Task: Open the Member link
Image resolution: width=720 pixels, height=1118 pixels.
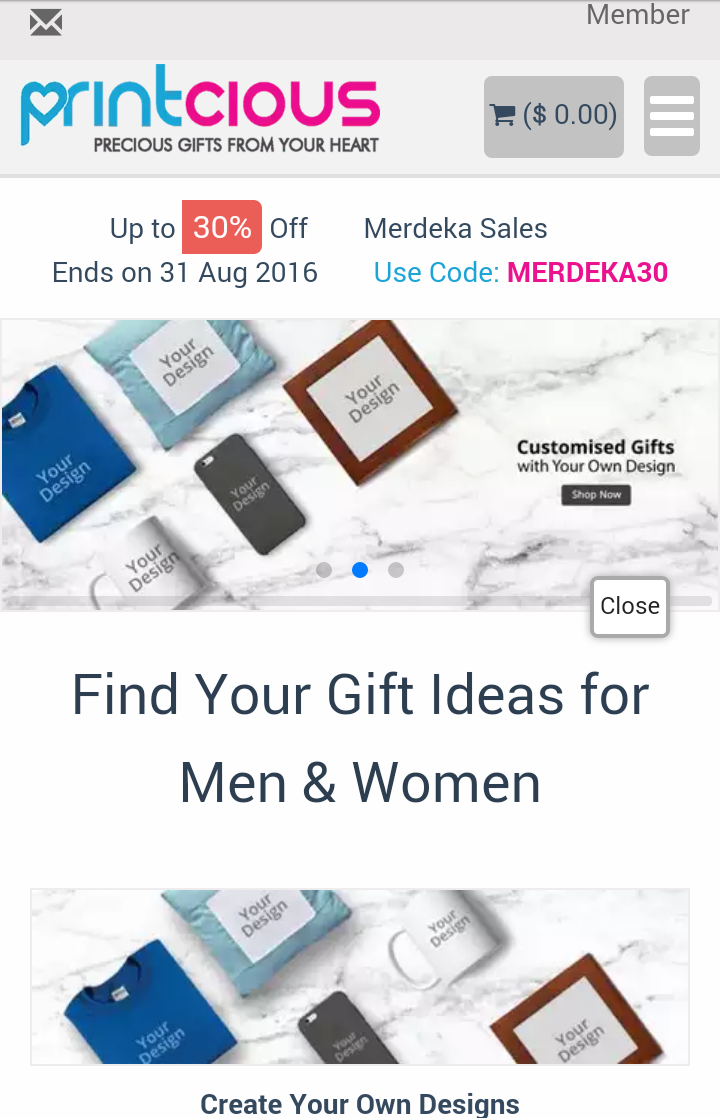Action: pyautogui.click(x=637, y=15)
